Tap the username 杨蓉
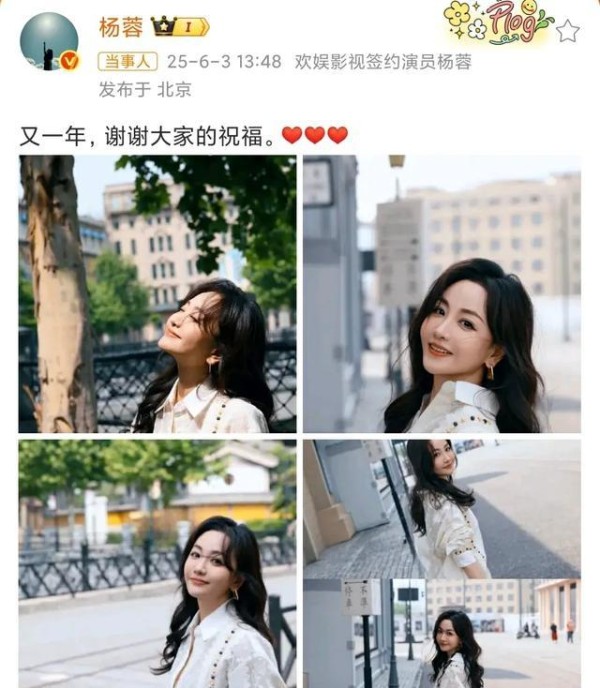 [120, 27]
